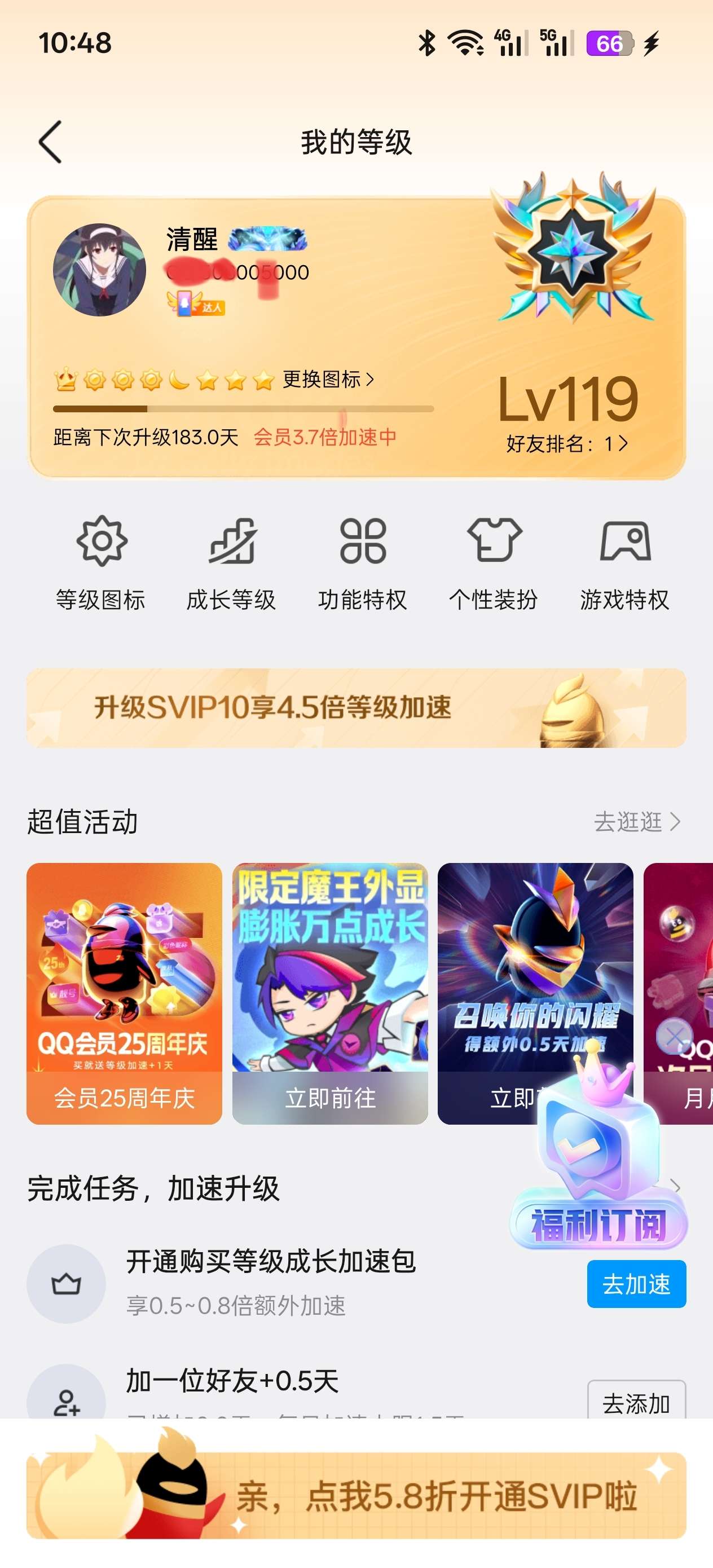The image size is (713, 1568).
Task: Tap 去加速 for the growth speed pack
Action: click(x=636, y=1284)
